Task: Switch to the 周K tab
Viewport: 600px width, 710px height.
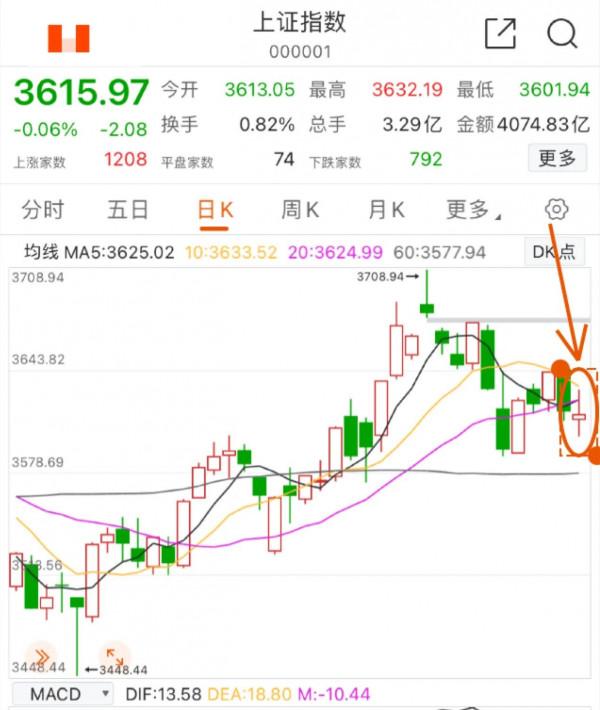Action: click(300, 210)
